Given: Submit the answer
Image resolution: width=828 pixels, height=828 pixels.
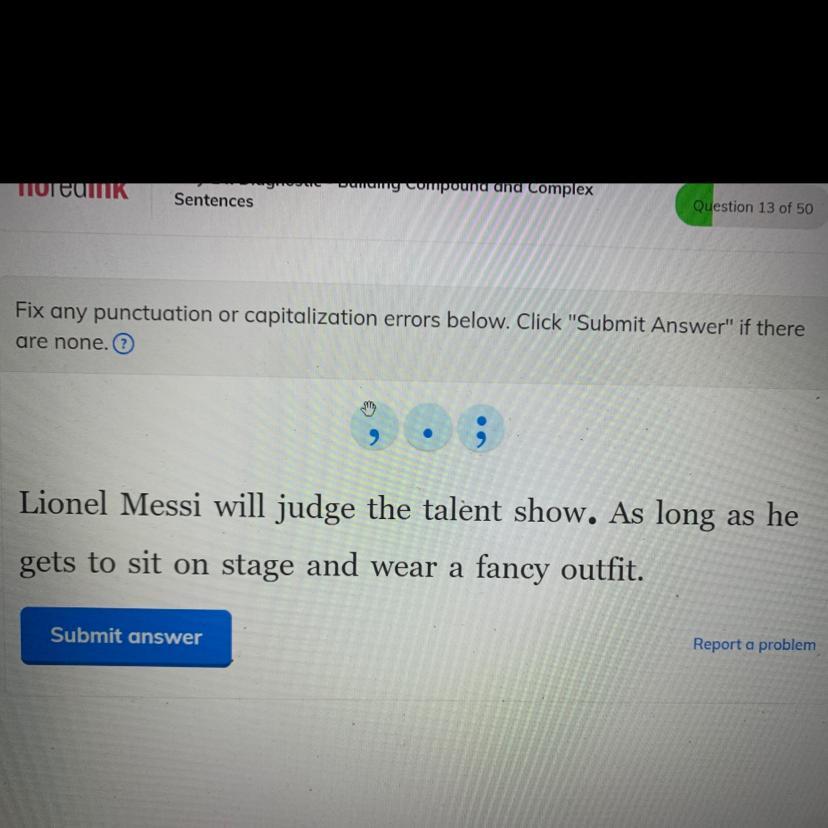Looking at the screenshot, I should click(126, 637).
